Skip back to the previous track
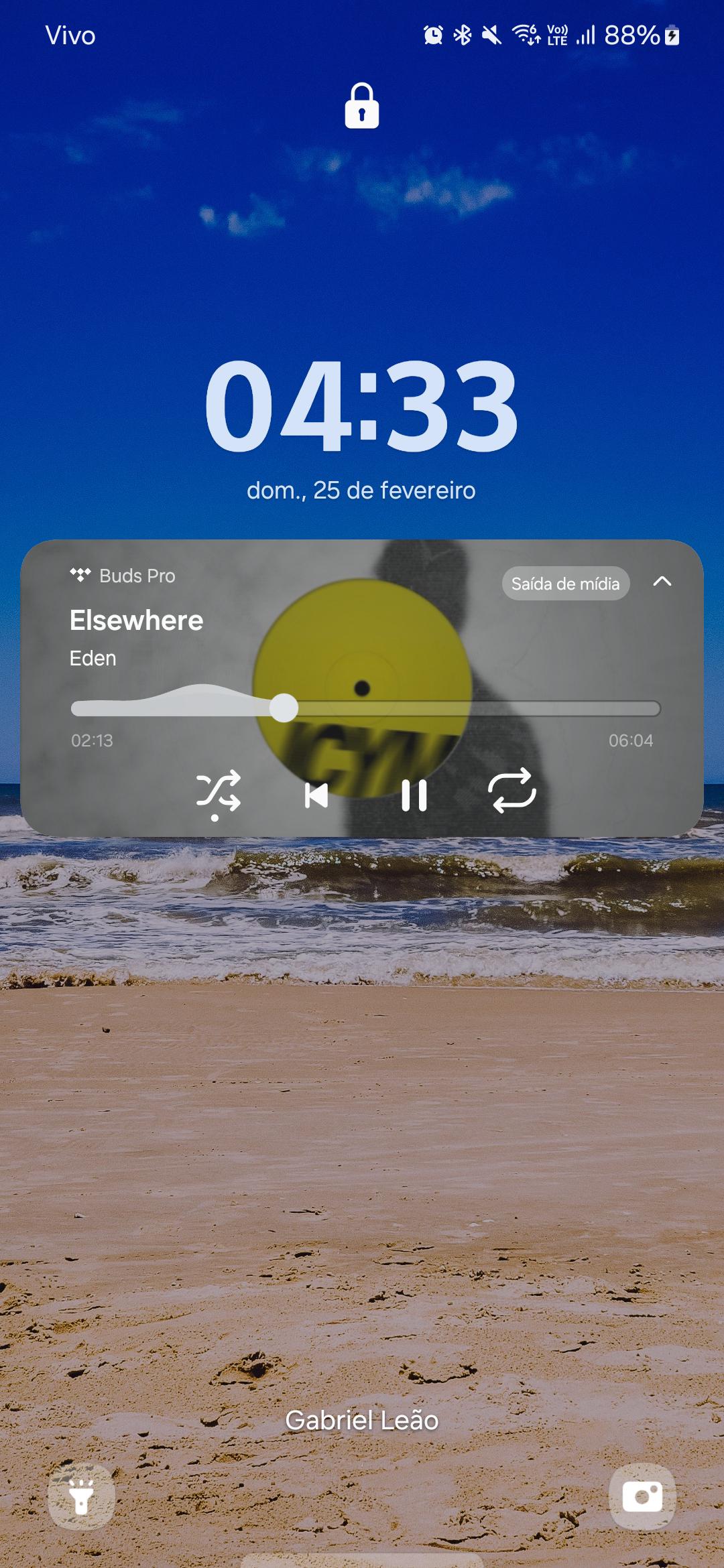The image size is (724, 1568). pos(316,795)
